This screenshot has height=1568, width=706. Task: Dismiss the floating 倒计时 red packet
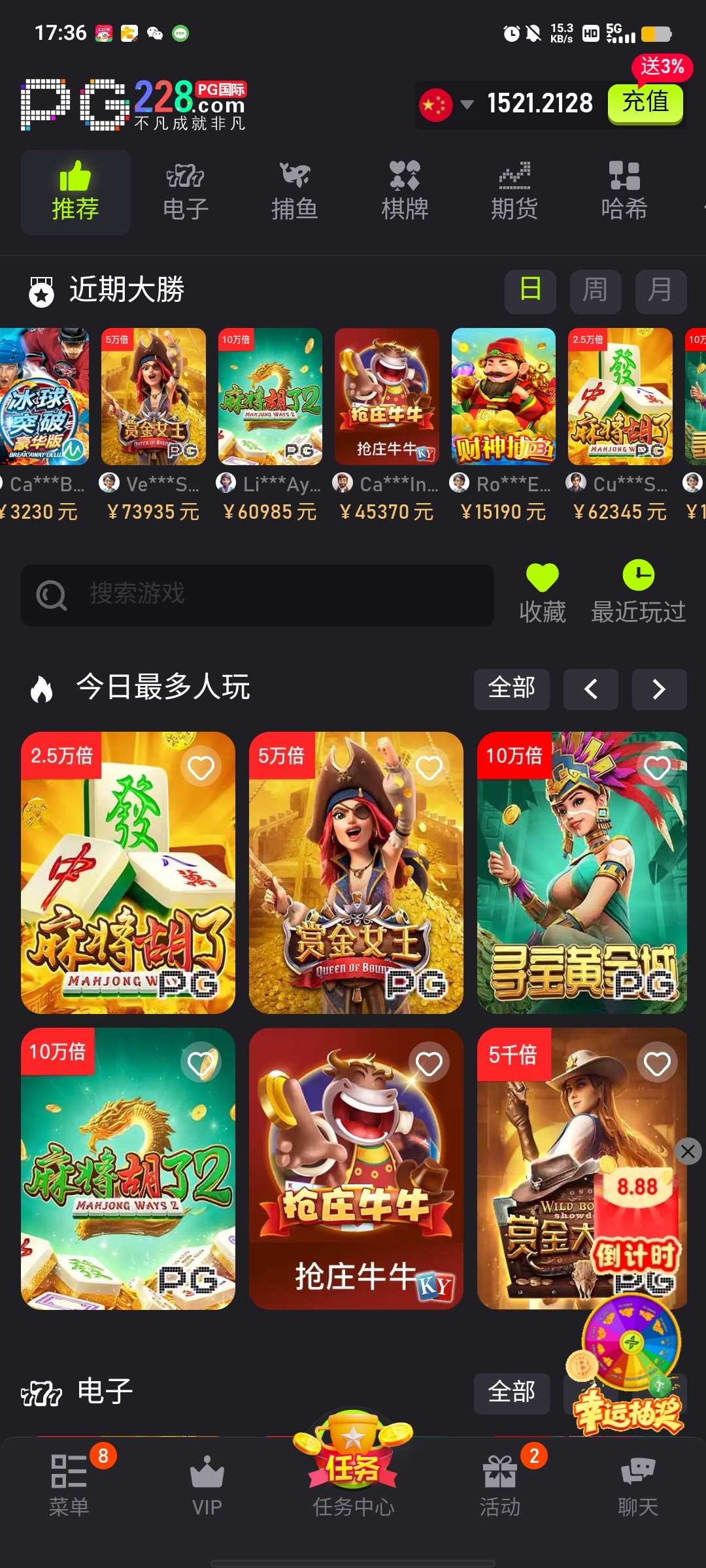point(688,1151)
